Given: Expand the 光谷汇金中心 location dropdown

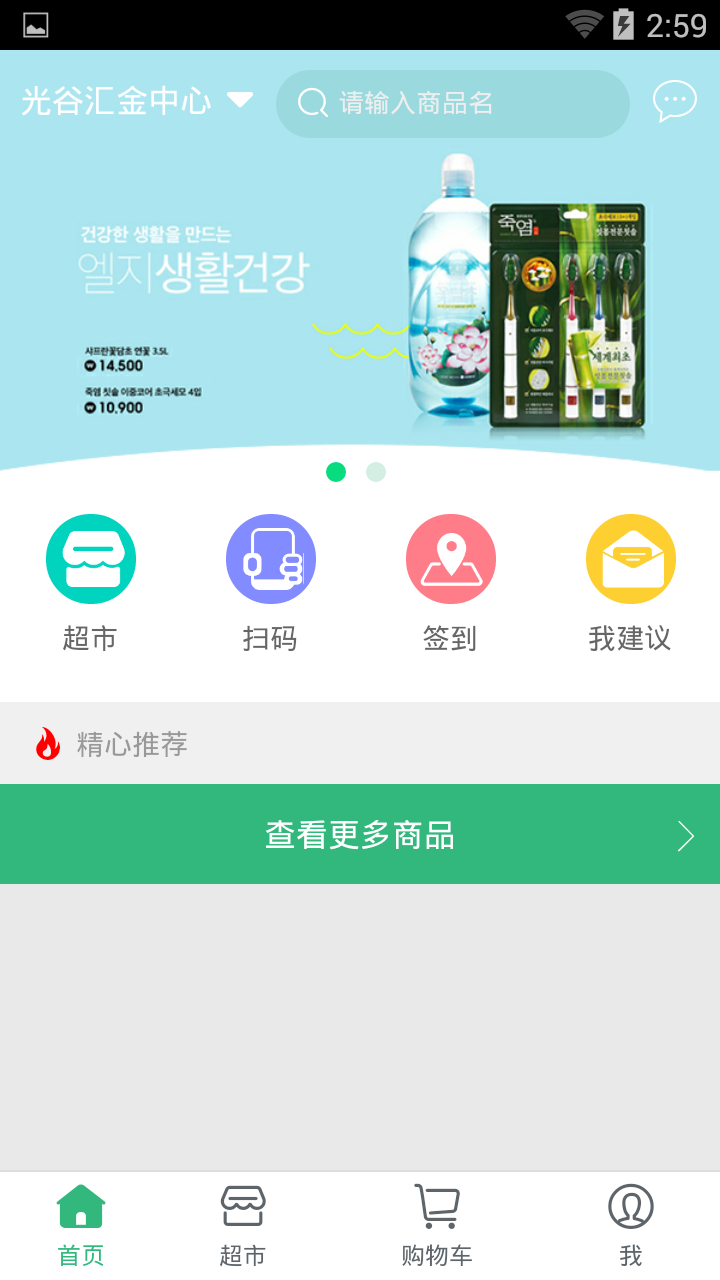Looking at the screenshot, I should [238, 100].
